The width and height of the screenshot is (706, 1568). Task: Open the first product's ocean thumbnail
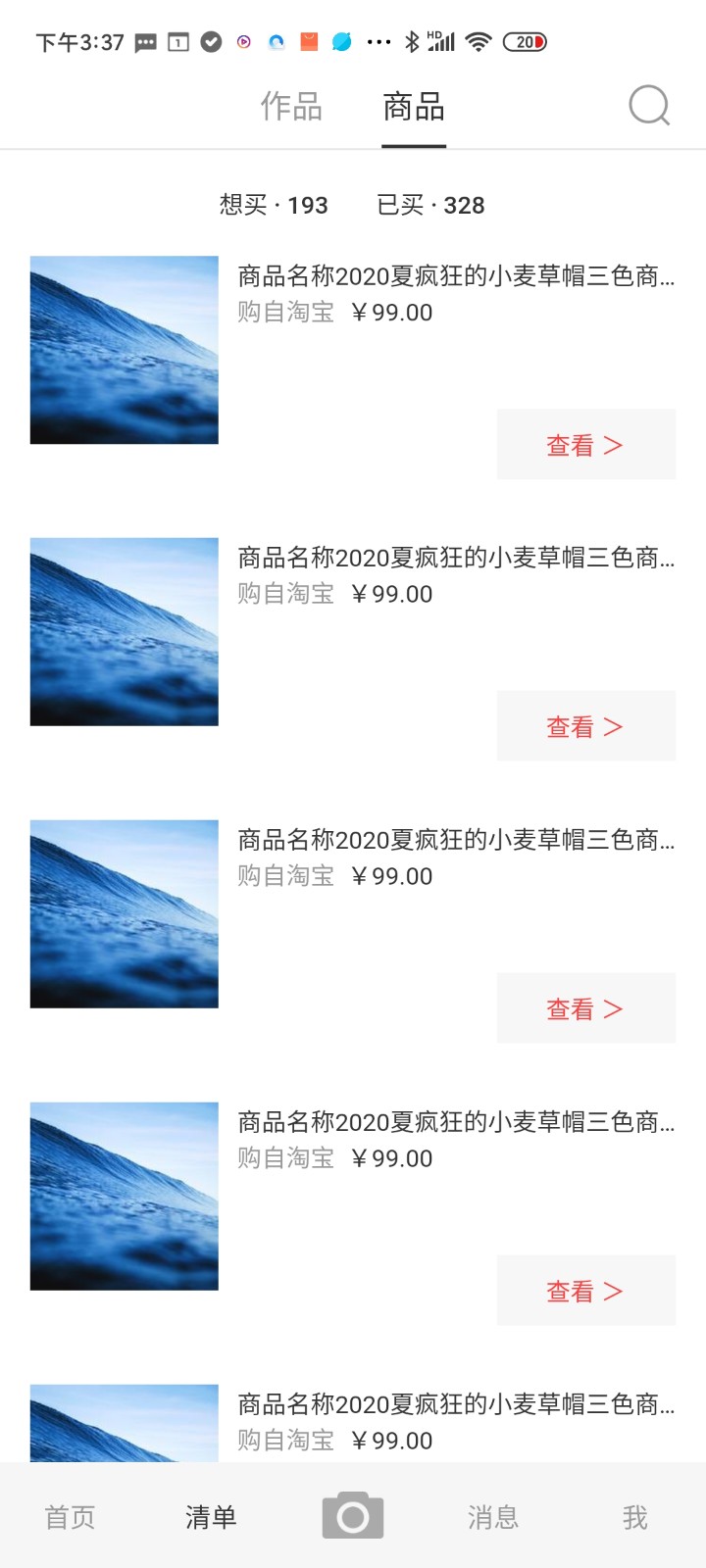tap(125, 350)
